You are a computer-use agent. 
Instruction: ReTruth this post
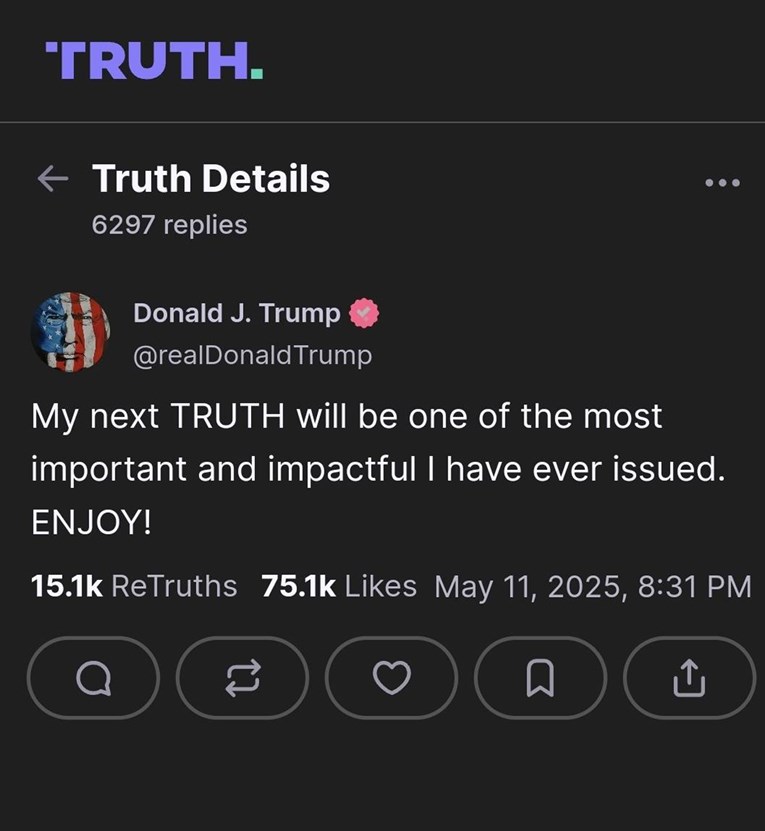(x=242, y=678)
